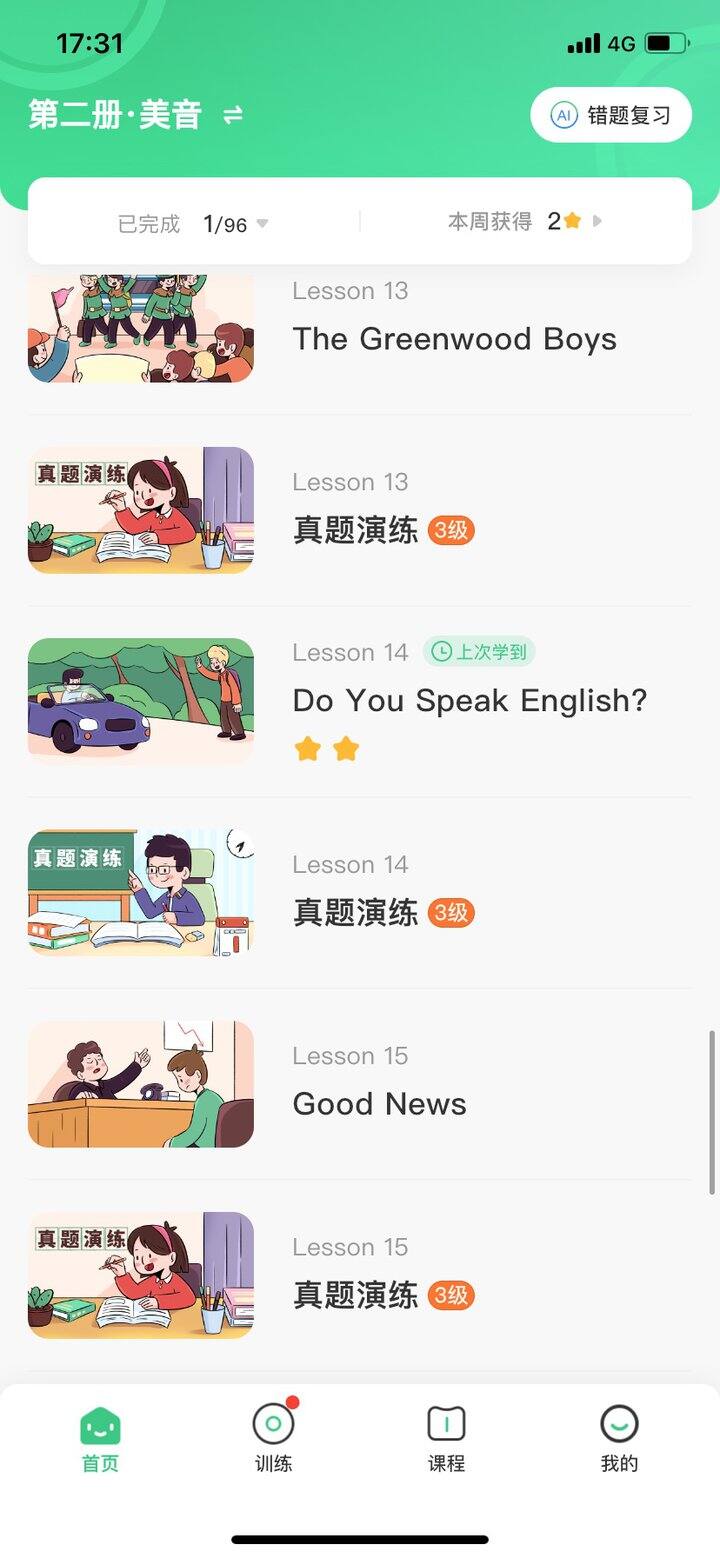The image size is (720, 1558).
Task: Go to the 首页 home tab
Action: 100,1439
